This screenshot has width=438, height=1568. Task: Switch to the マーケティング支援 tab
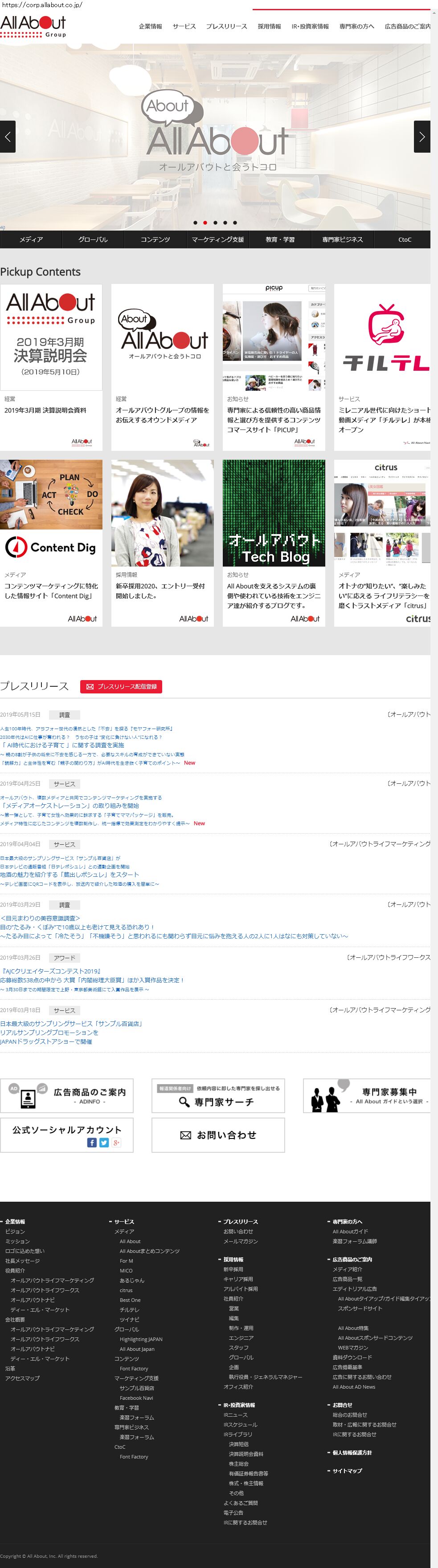217,239
